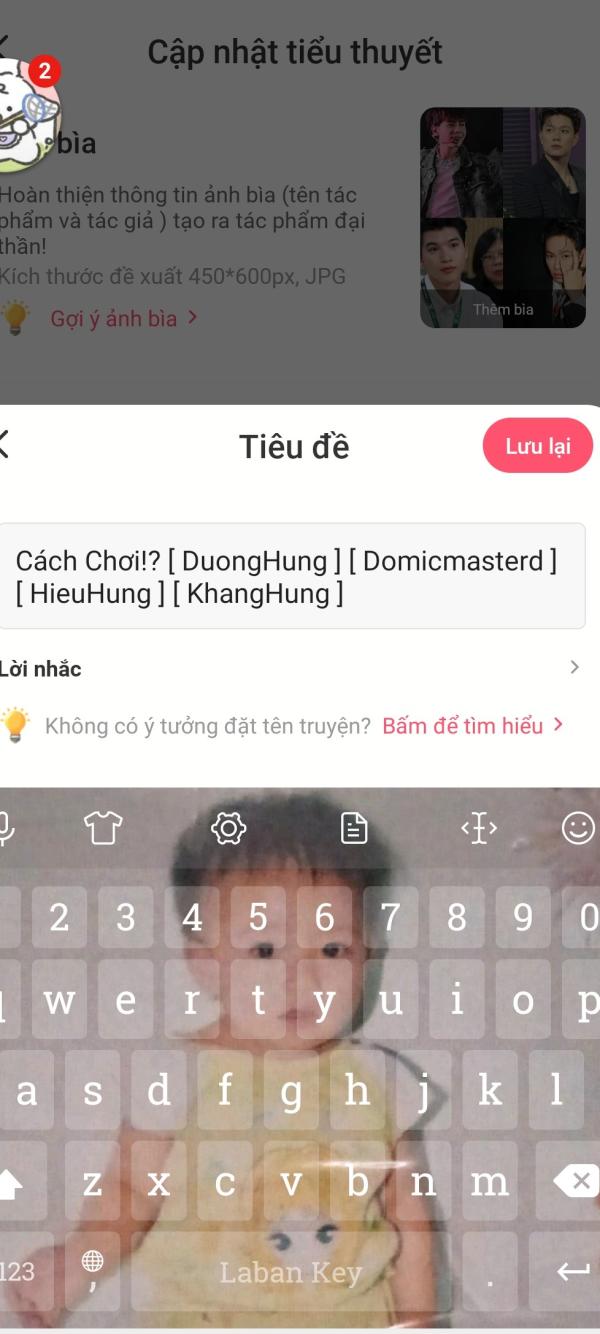Tap backspace key on keyboard
Screen dimensions: 600x1334
[574, 1182]
